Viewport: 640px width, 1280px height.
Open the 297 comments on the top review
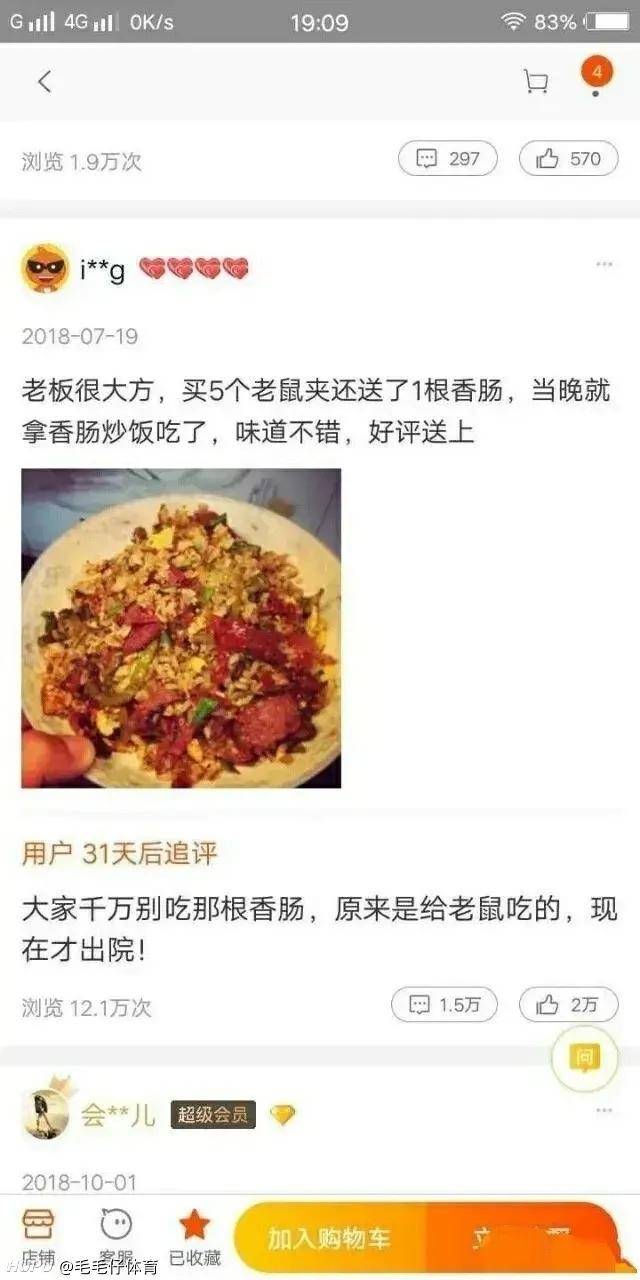tap(448, 159)
